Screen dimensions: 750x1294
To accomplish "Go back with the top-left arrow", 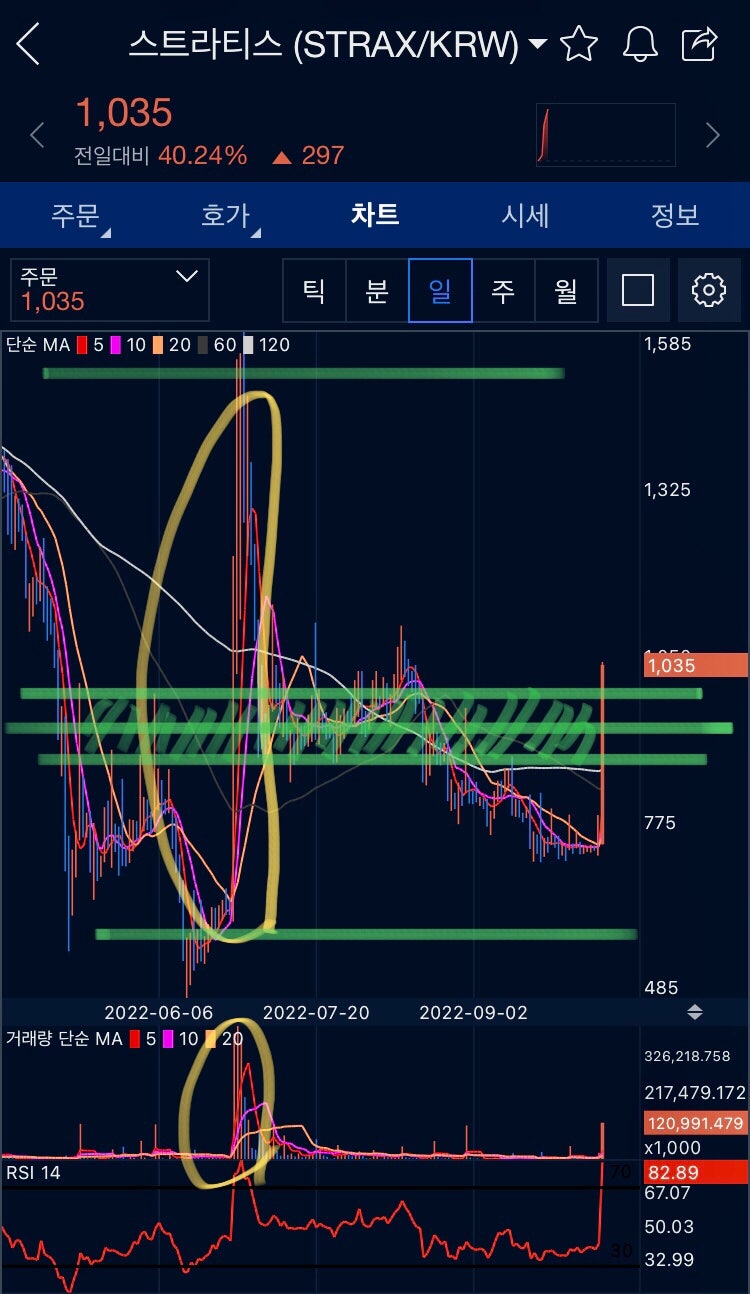I will click(28, 44).
